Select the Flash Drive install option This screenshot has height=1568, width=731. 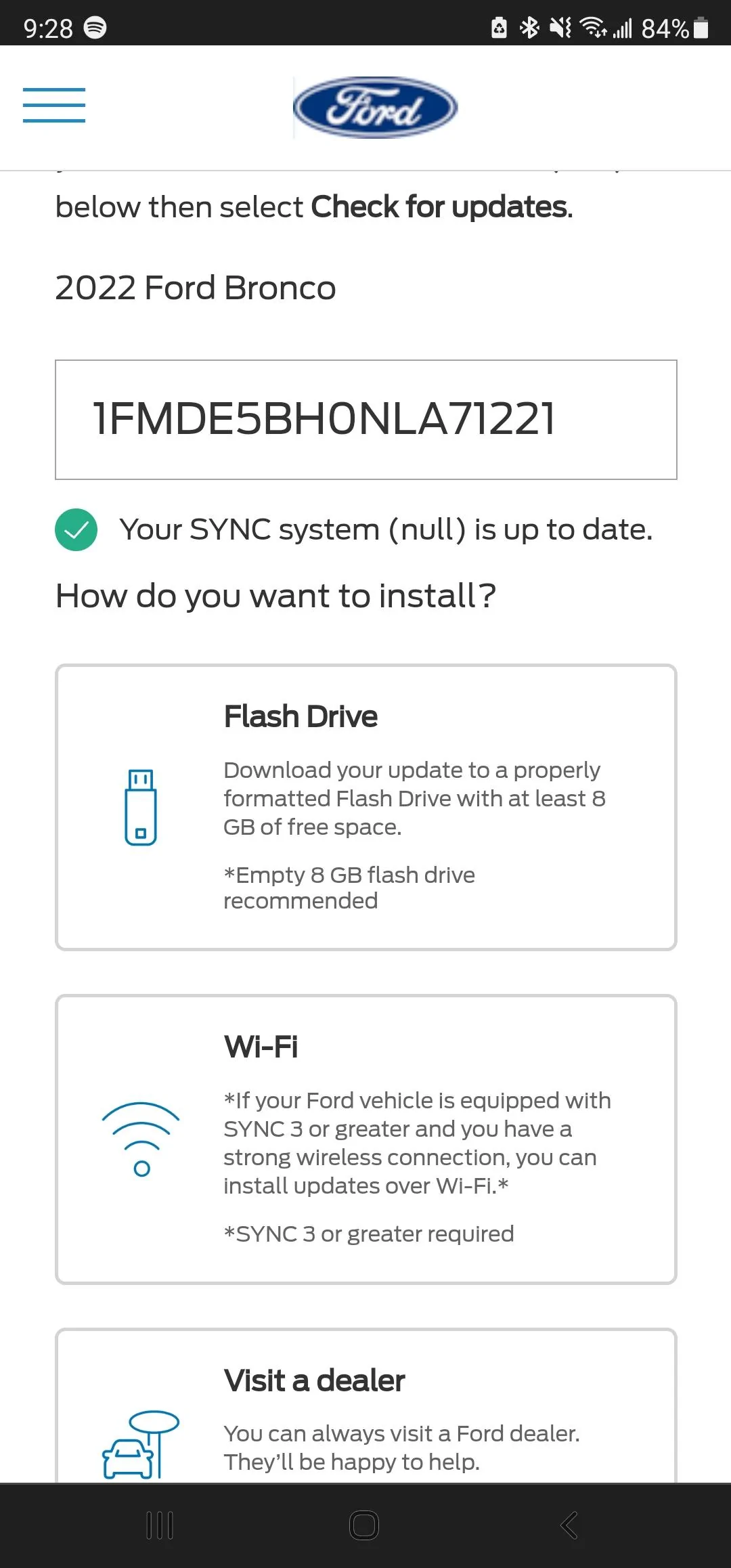pyautogui.click(x=366, y=807)
